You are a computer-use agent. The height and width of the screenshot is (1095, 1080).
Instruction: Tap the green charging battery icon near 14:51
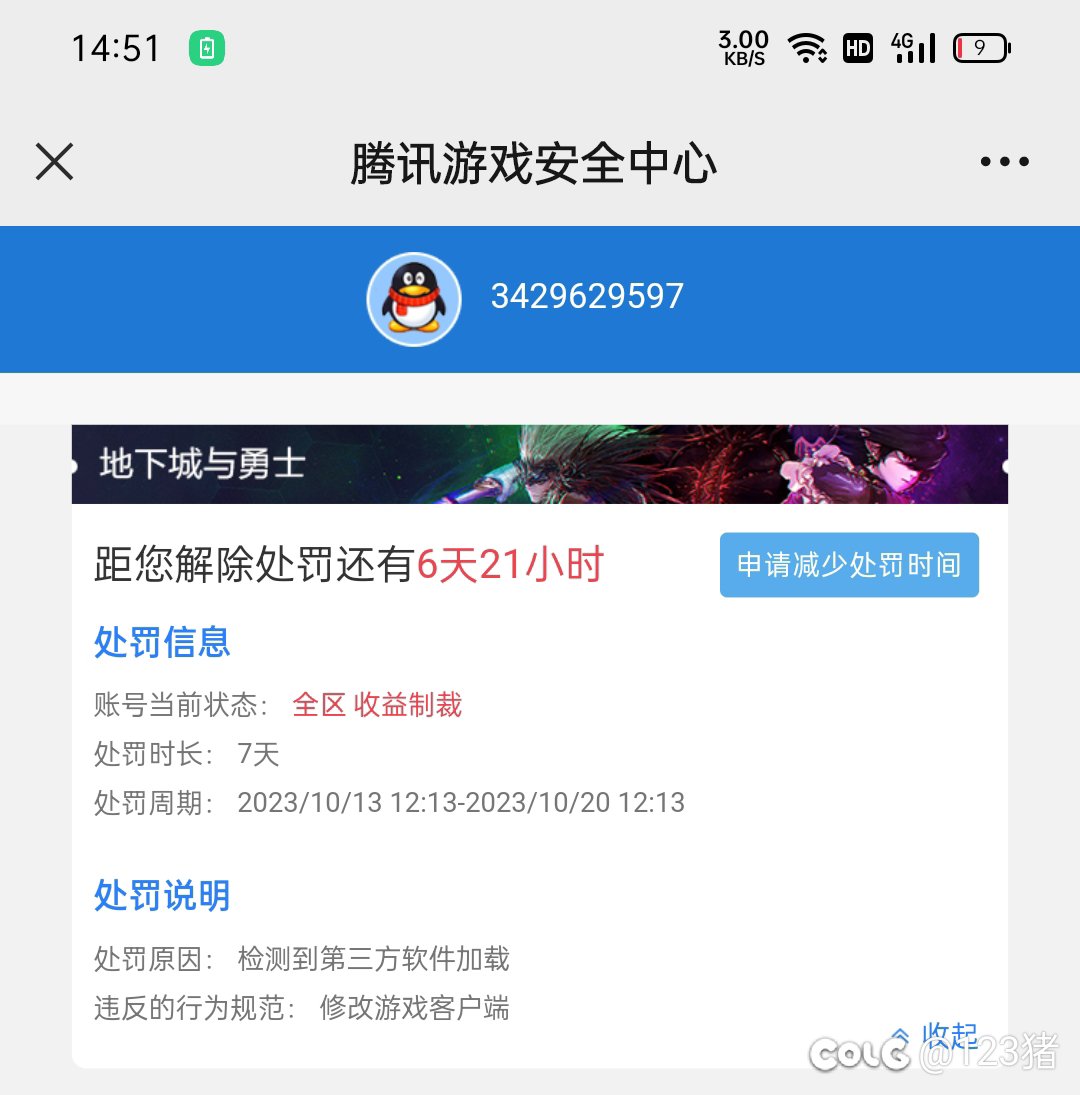point(207,46)
